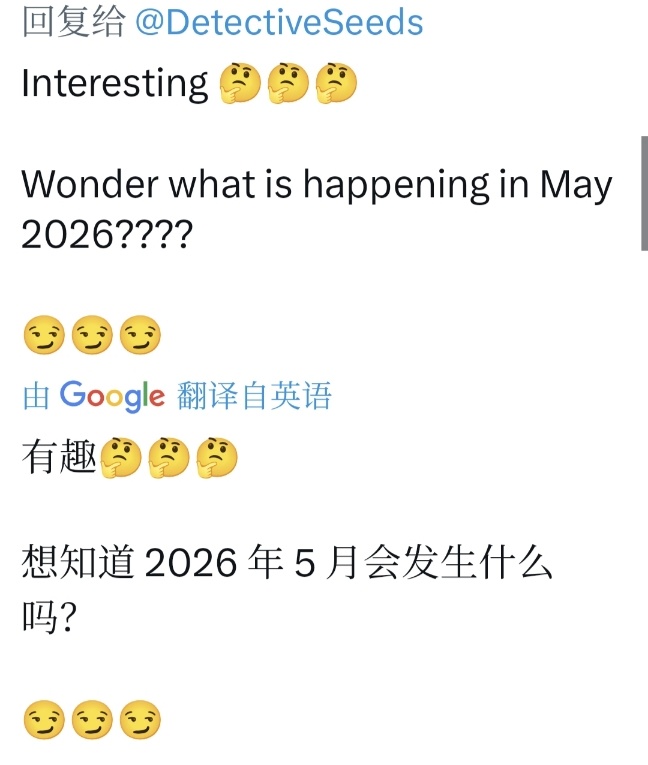Open the @DetectiveSeeds profile mention
Image resolution: width=648 pixels, height=765 pixels.
278,22
